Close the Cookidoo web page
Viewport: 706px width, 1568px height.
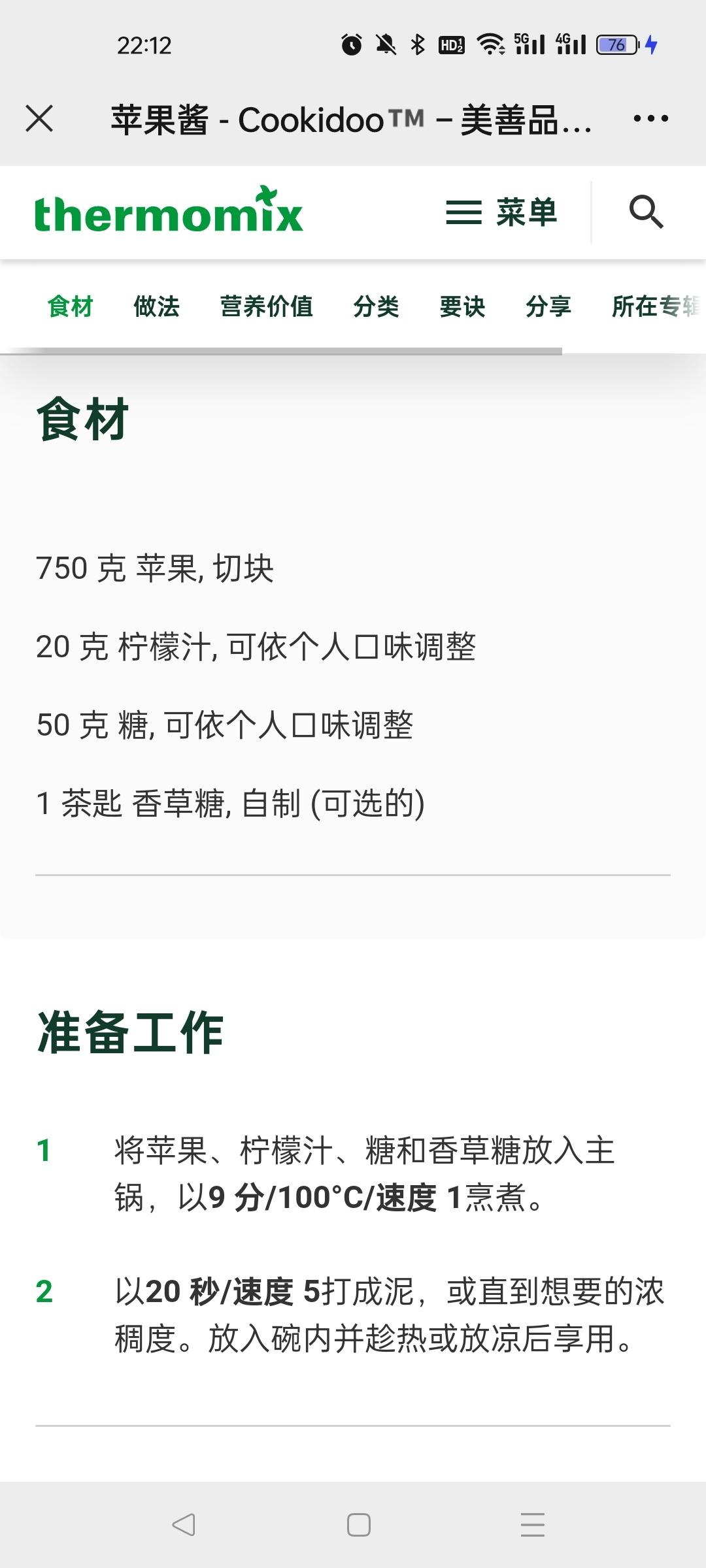pyautogui.click(x=39, y=119)
